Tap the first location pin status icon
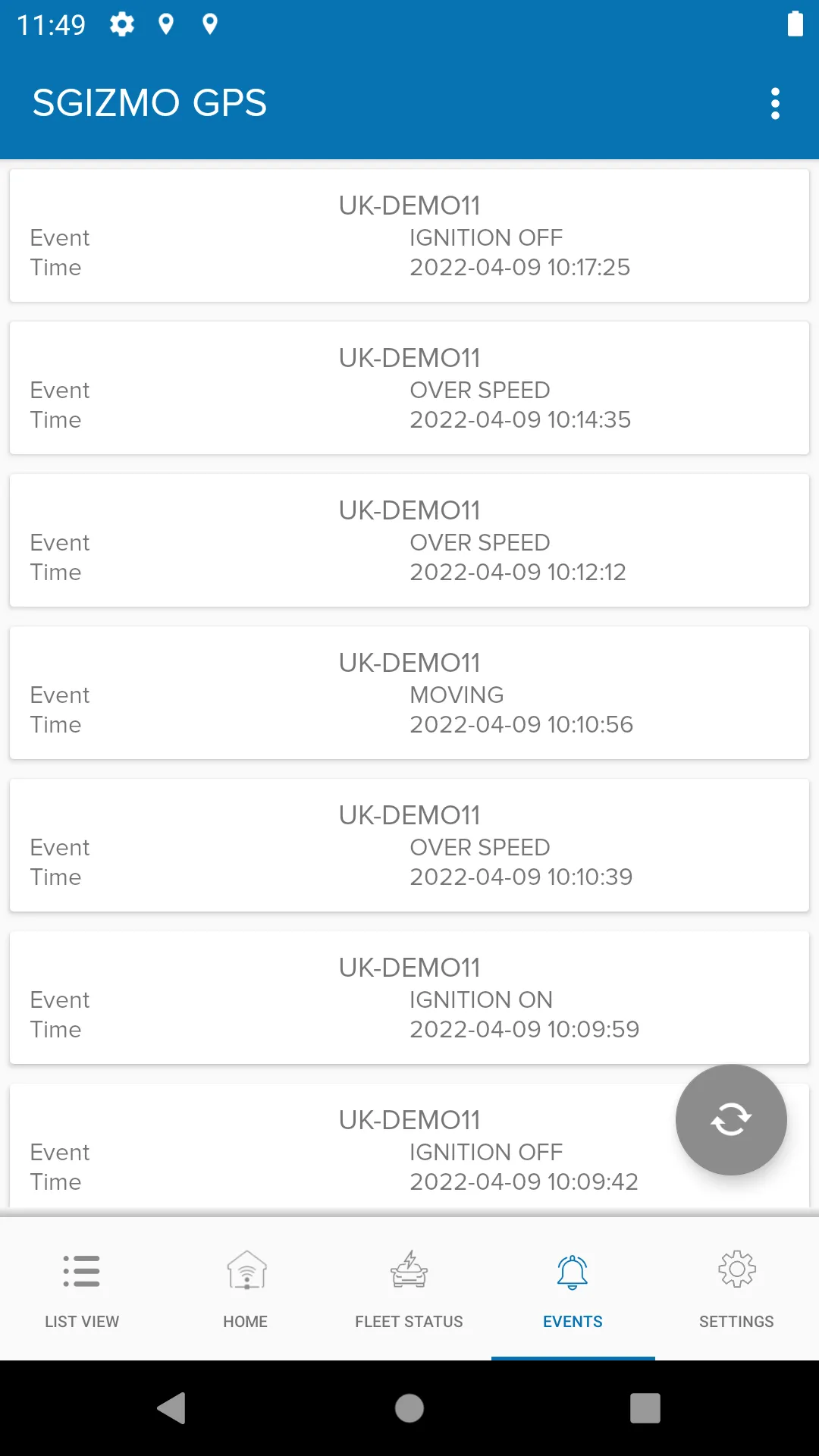The image size is (819, 1456). tap(166, 24)
